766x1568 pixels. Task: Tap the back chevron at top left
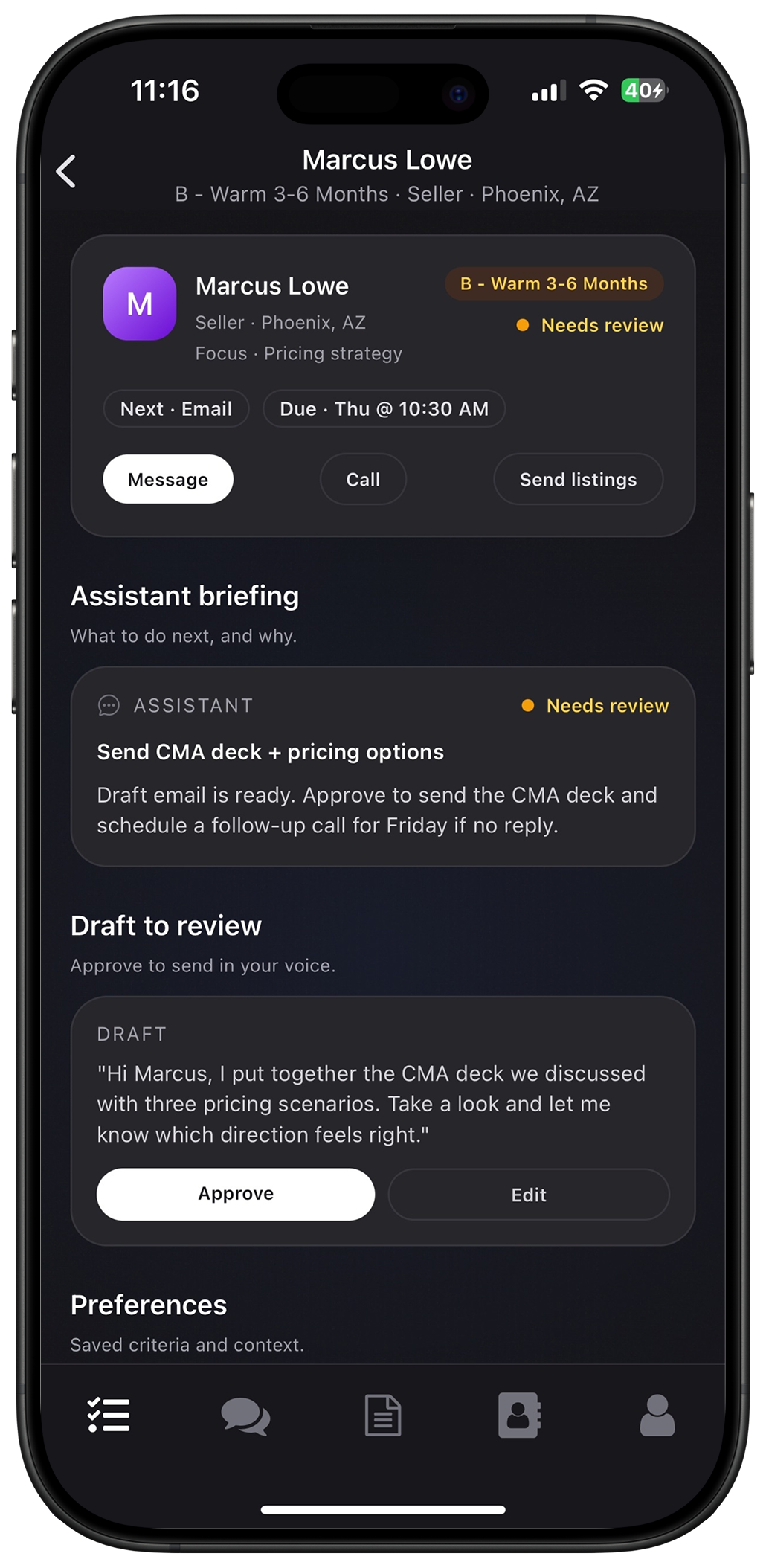(68, 170)
